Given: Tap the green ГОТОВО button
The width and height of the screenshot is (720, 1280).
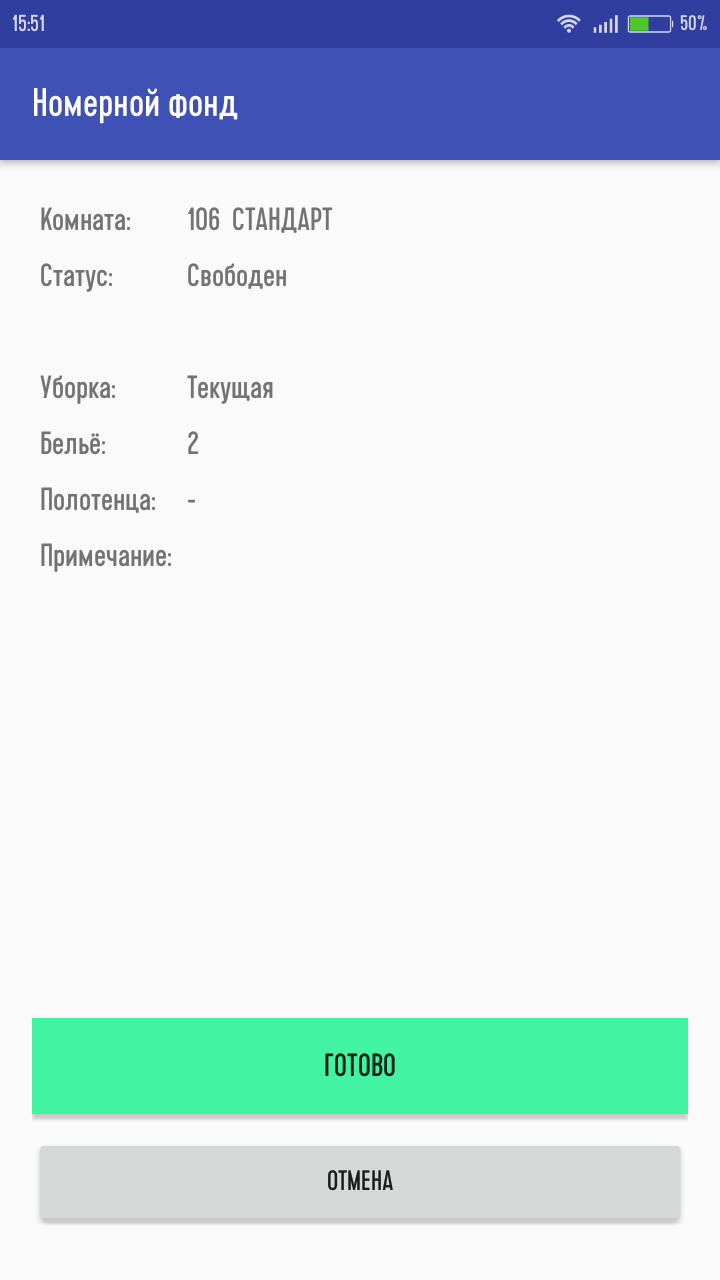Looking at the screenshot, I should [x=360, y=1066].
